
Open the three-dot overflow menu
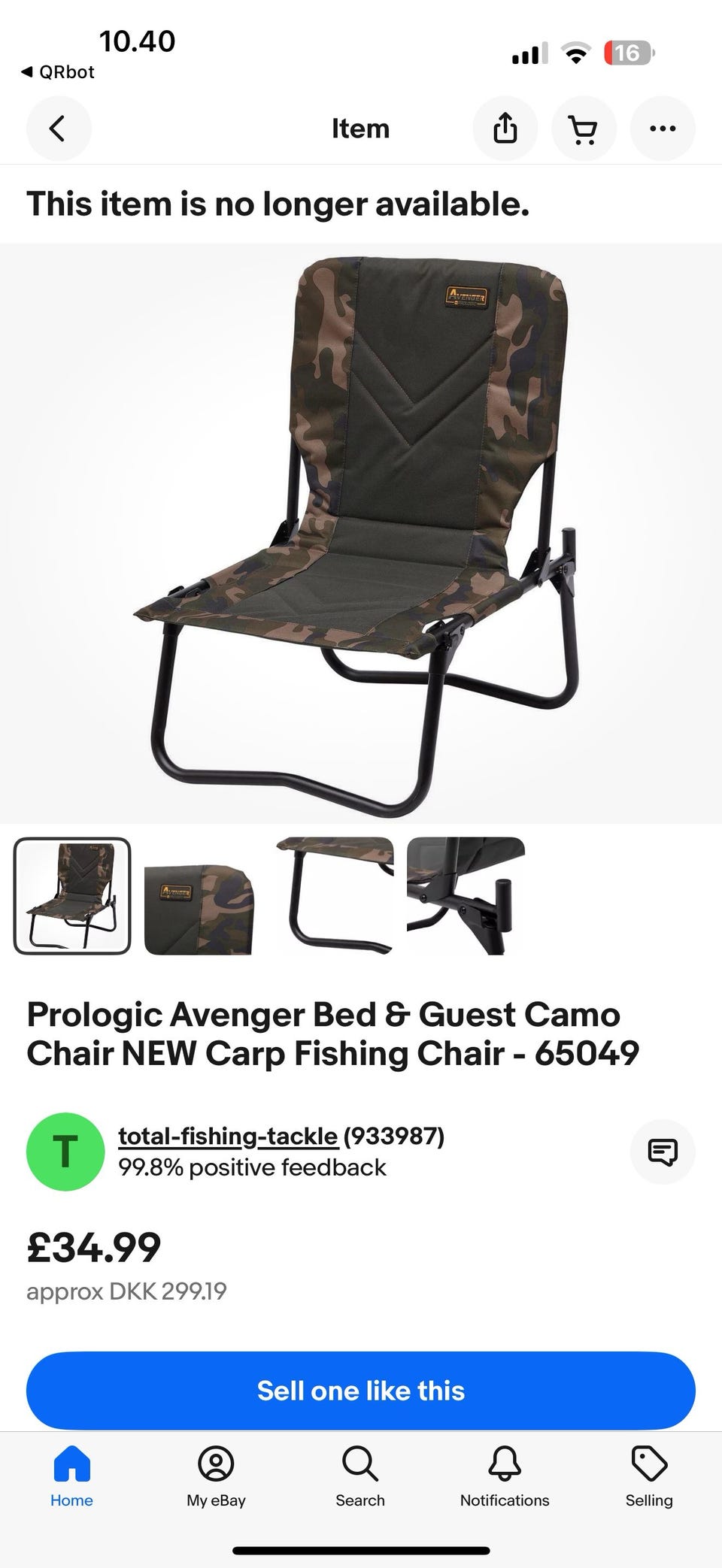pos(663,129)
